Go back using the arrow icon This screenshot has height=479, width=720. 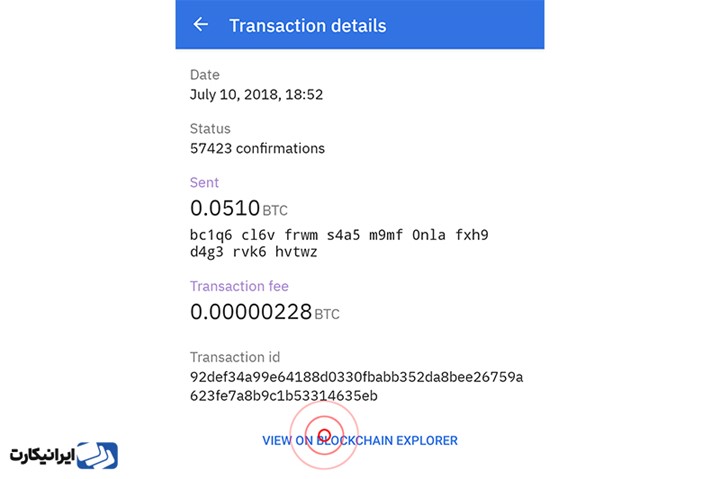click(x=201, y=25)
